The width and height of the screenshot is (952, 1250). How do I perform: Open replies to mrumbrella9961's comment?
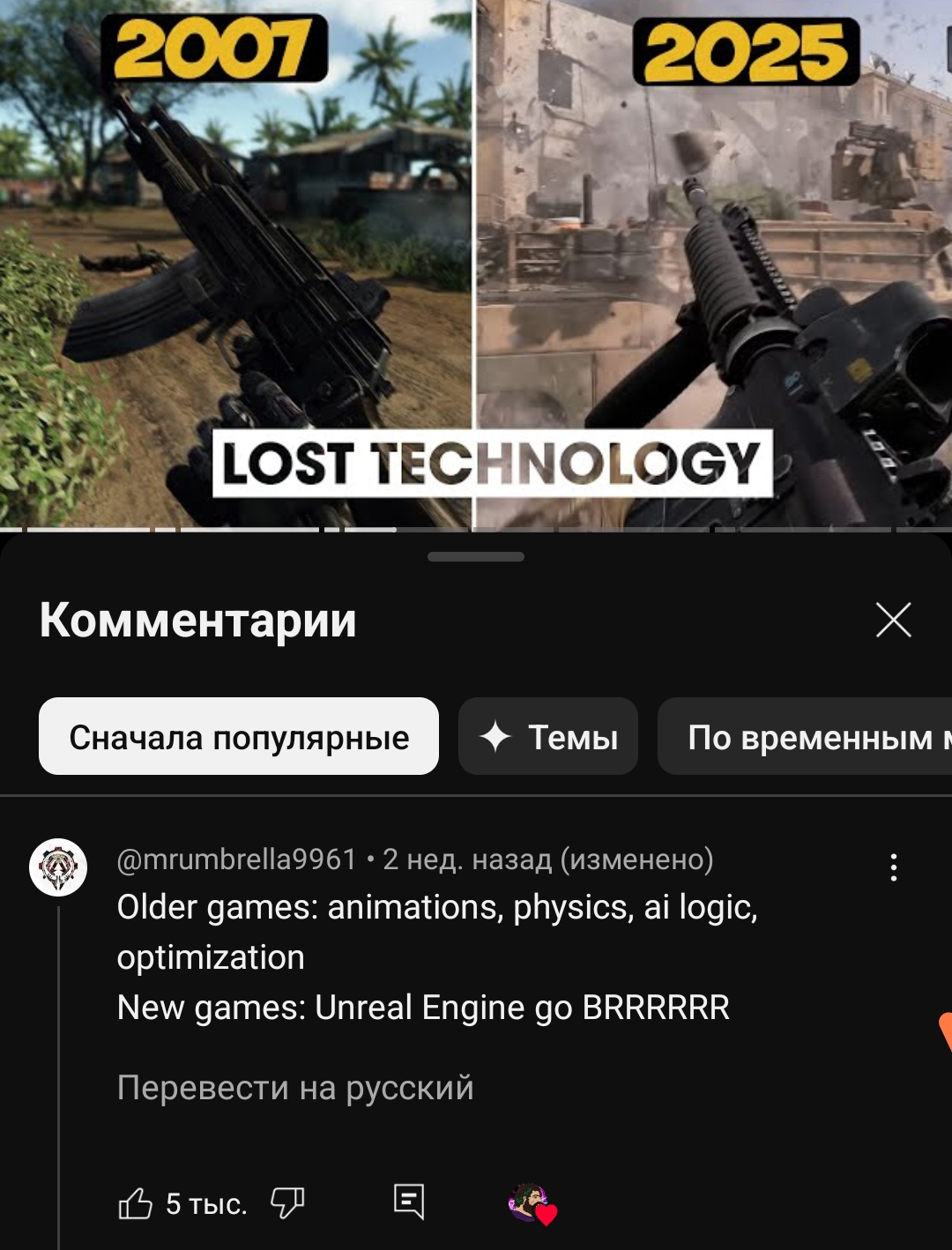(409, 1201)
